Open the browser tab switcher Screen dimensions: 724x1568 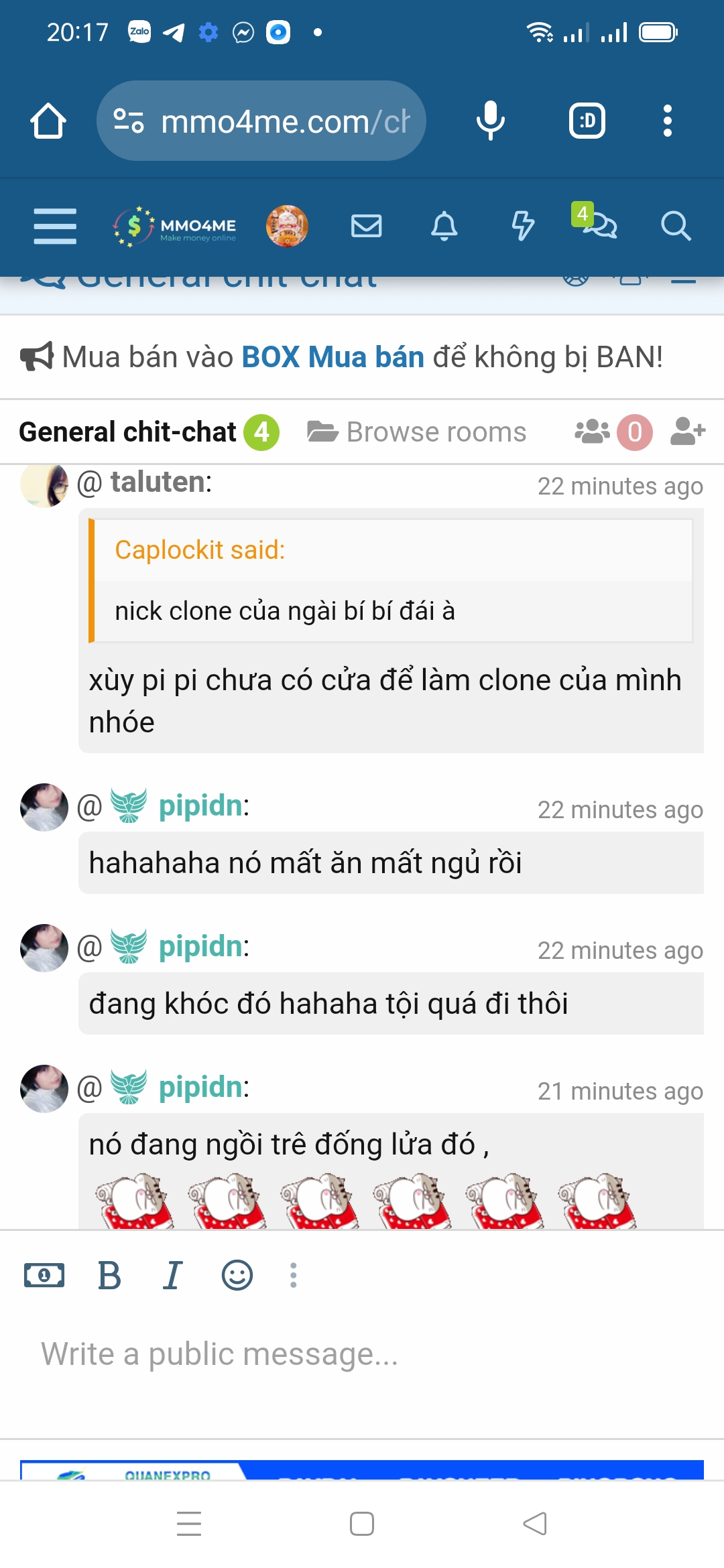pos(587,121)
